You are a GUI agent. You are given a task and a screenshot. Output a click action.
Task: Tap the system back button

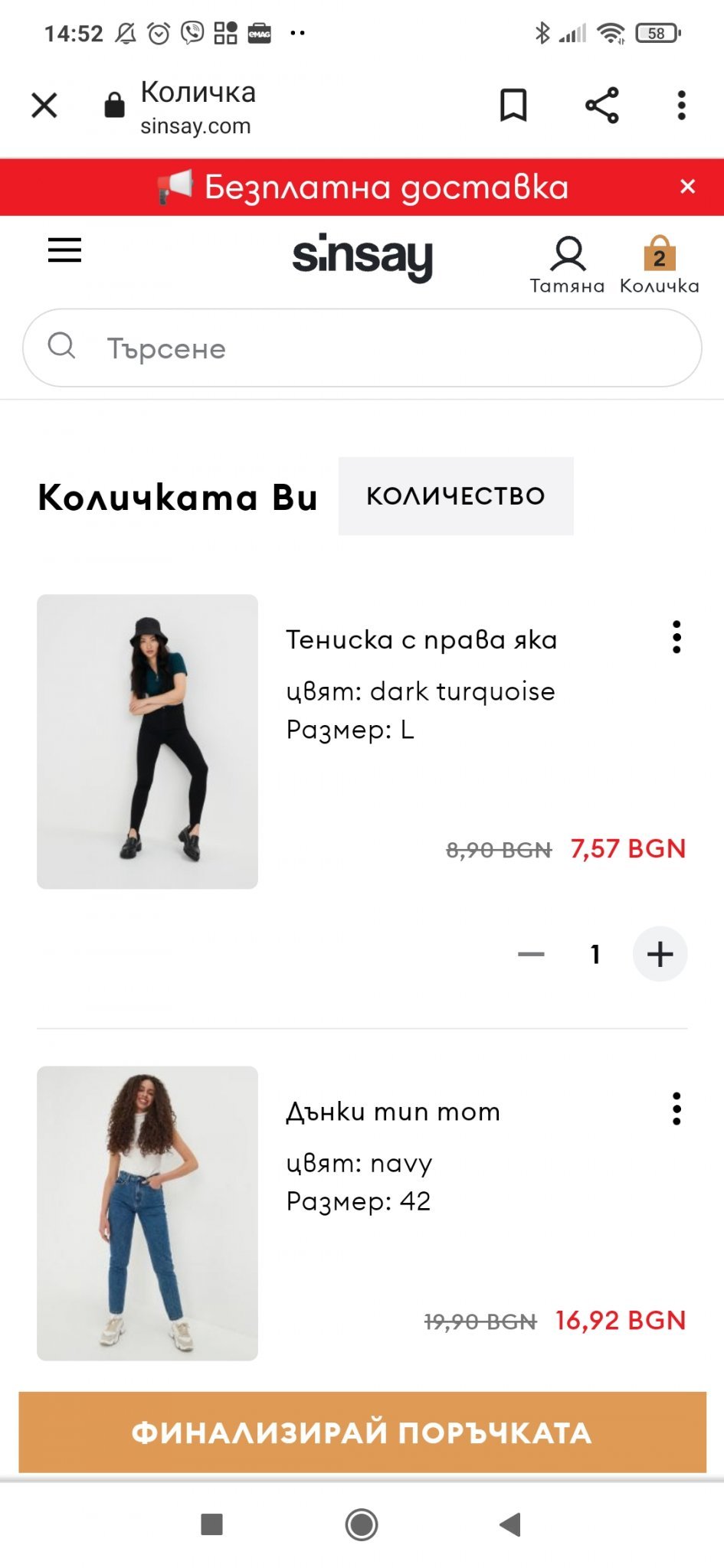[x=510, y=1524]
